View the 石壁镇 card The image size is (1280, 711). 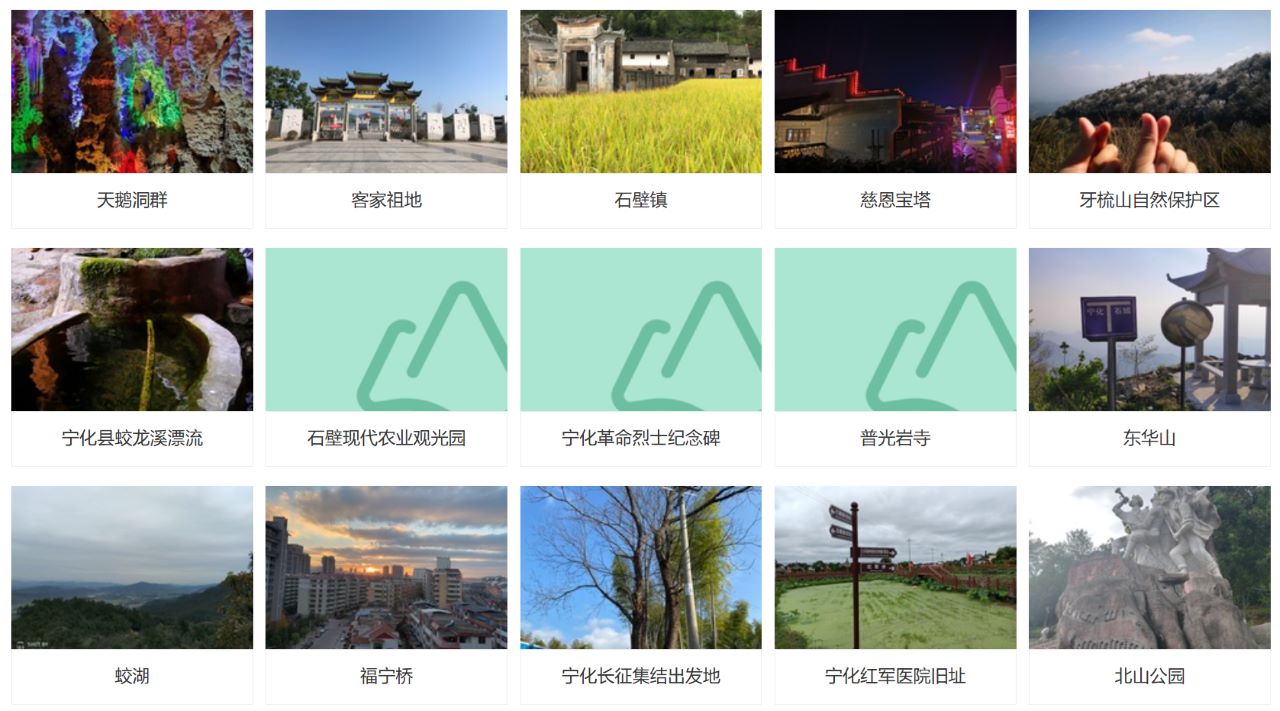coord(640,120)
